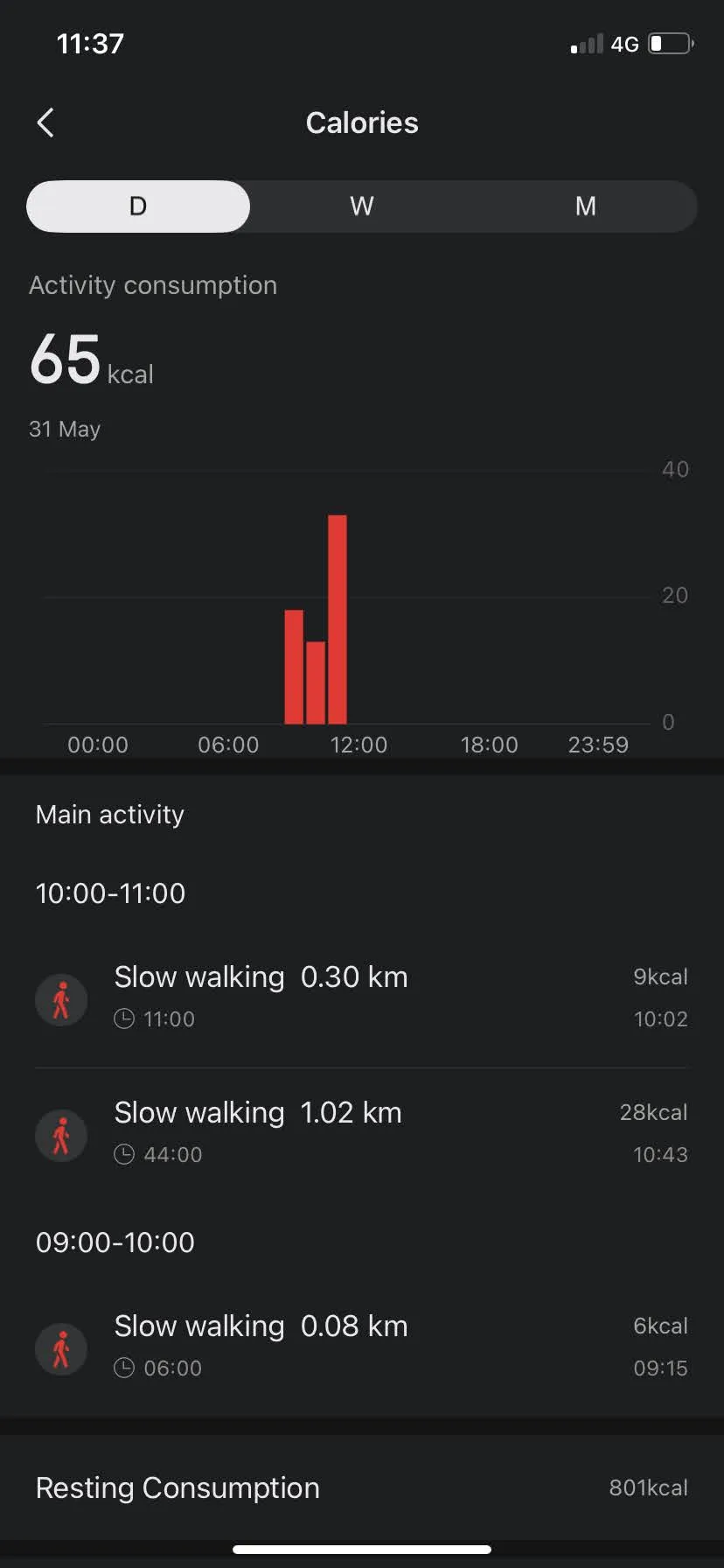Image resolution: width=724 pixels, height=1568 pixels.
Task: Go back from the Calories screen
Action: pyautogui.click(x=46, y=123)
